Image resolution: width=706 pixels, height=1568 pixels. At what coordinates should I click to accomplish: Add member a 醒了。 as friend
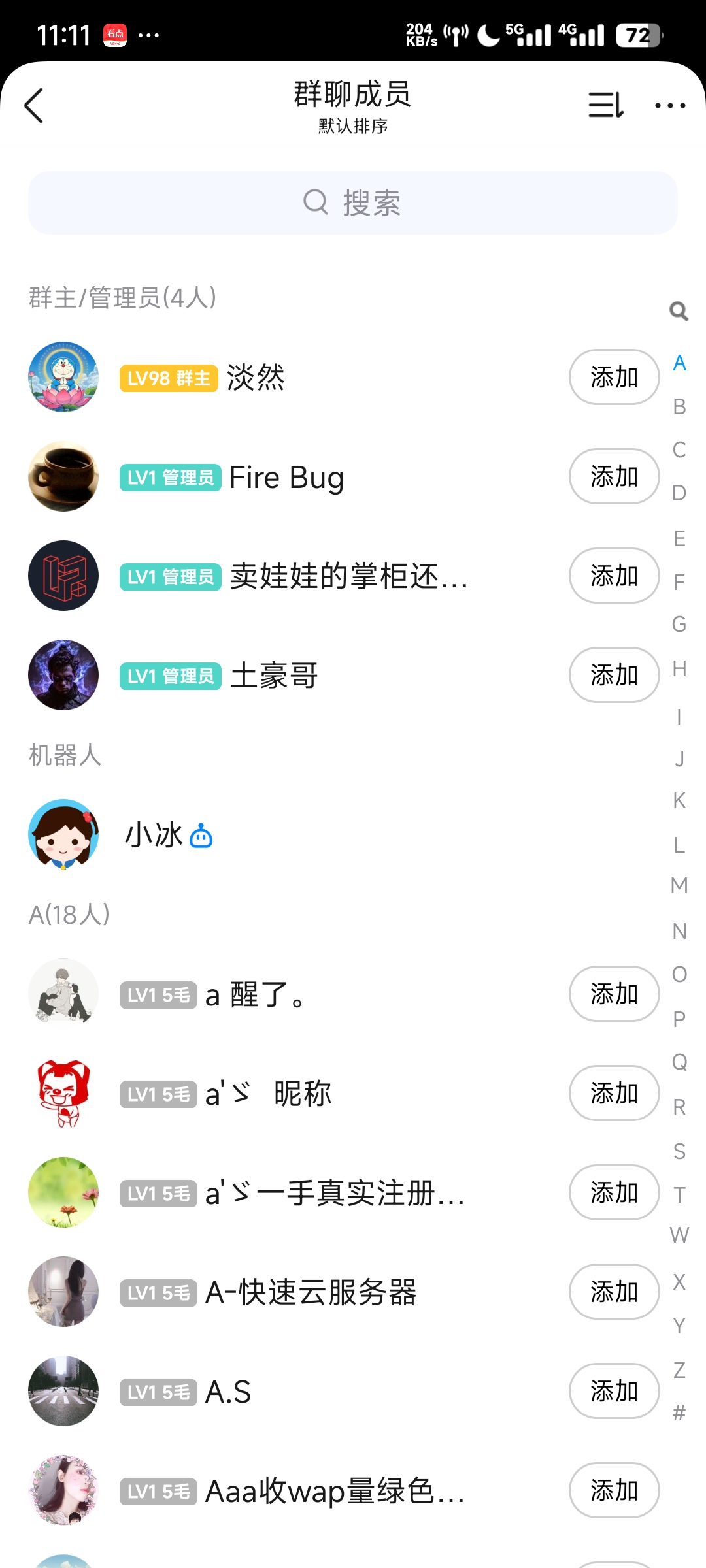[613, 994]
